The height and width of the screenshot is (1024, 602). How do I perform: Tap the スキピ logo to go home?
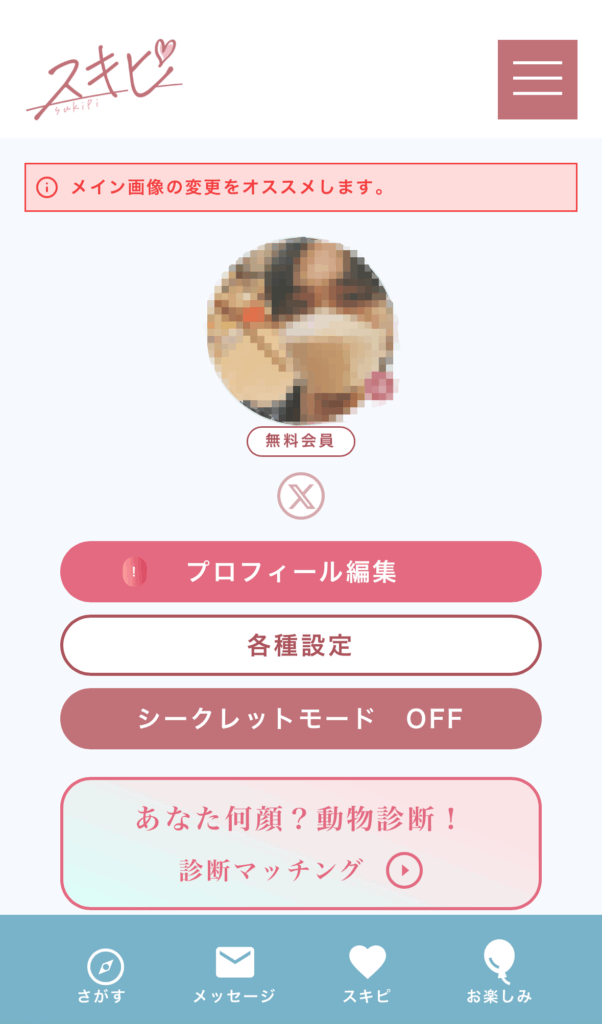[104, 79]
